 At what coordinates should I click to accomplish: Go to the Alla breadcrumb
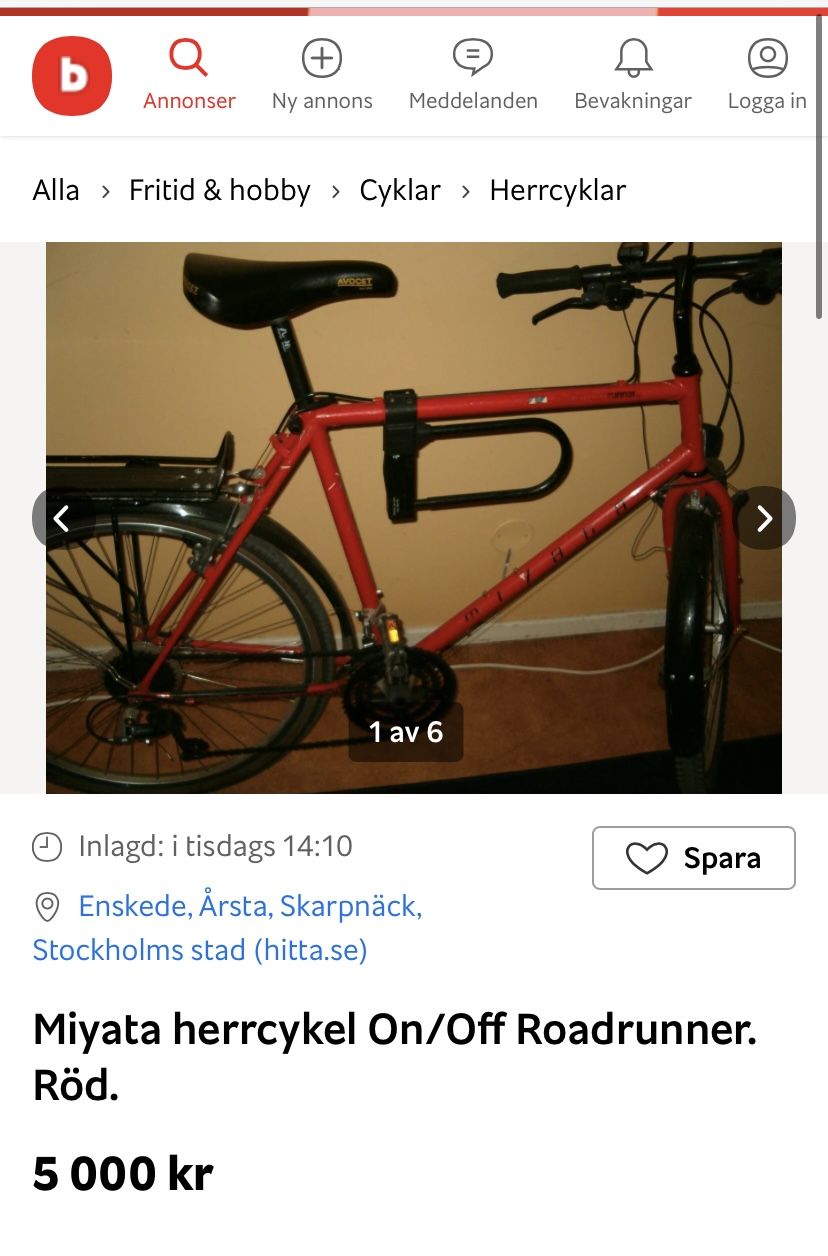pos(56,190)
